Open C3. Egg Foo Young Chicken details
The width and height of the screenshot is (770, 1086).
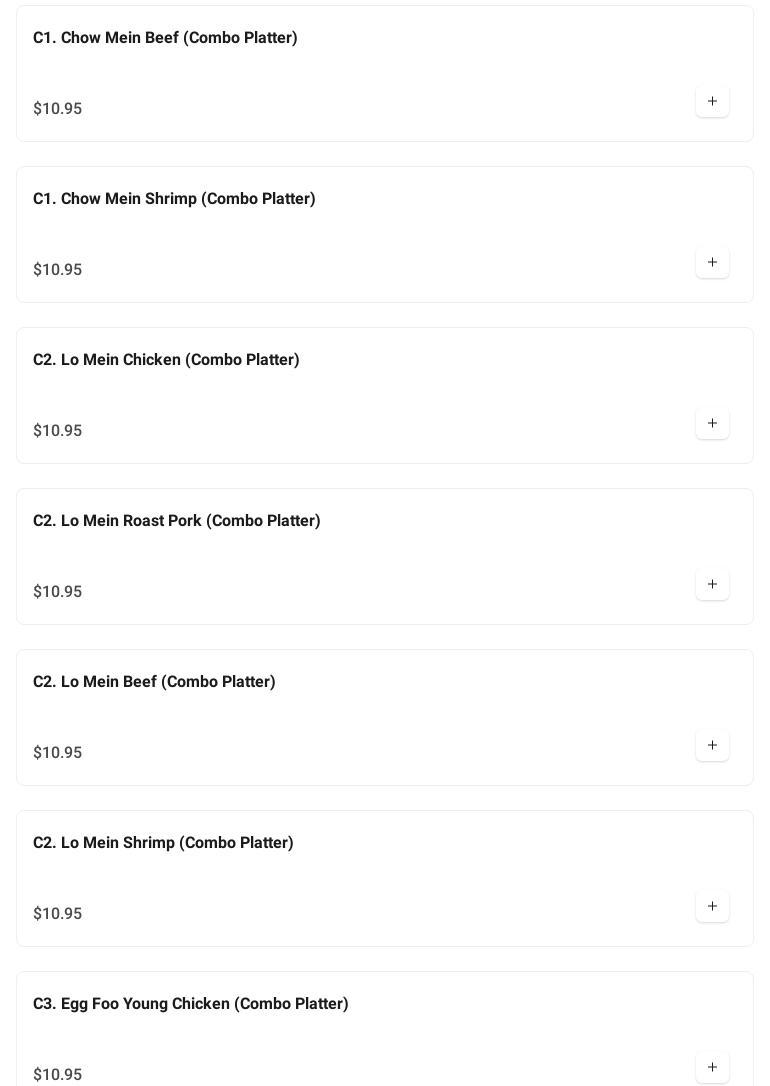[191, 1004]
